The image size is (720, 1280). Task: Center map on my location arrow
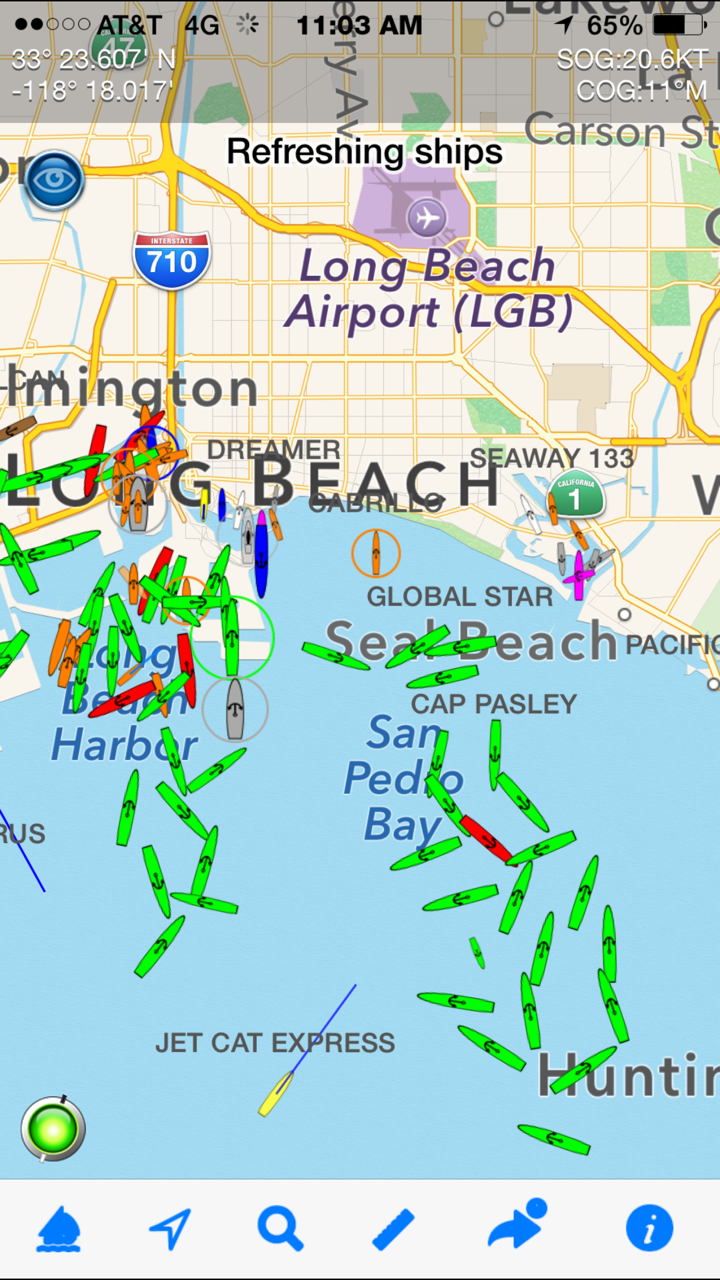coord(169,1229)
